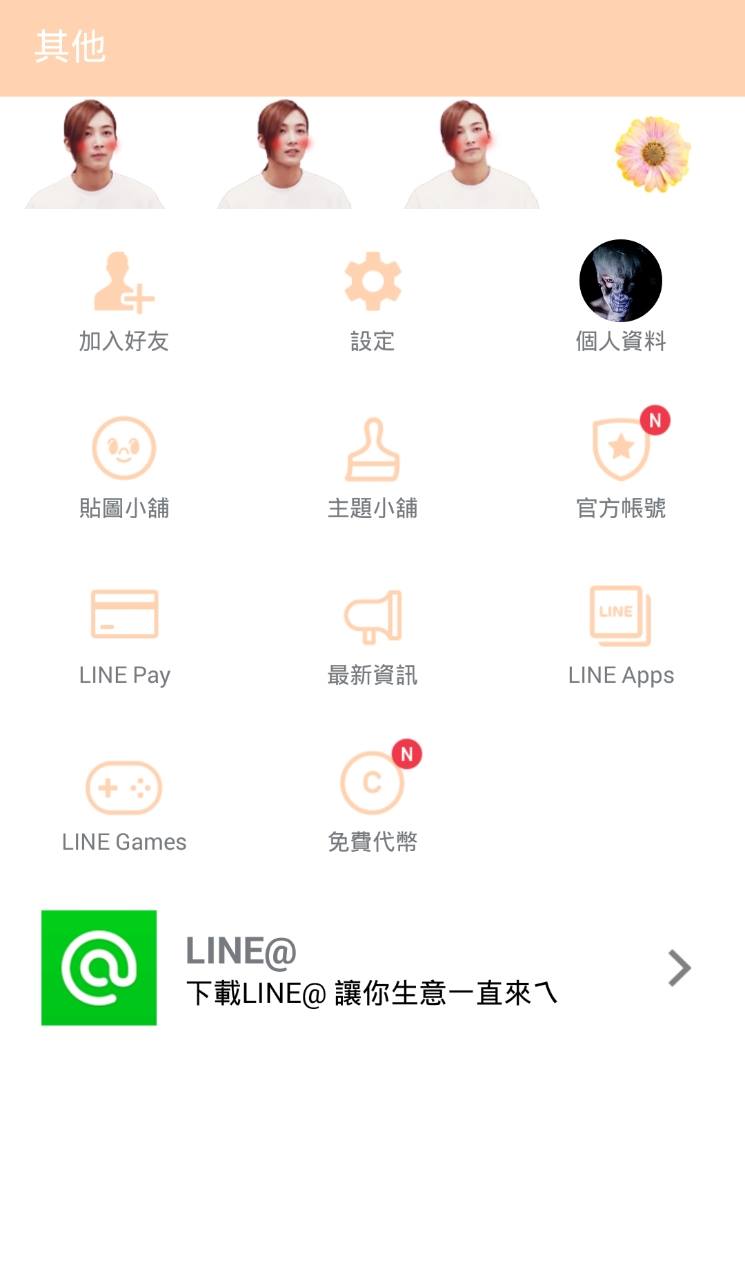Open LINE Pay
The height and width of the screenshot is (1280, 745).
click(x=124, y=633)
